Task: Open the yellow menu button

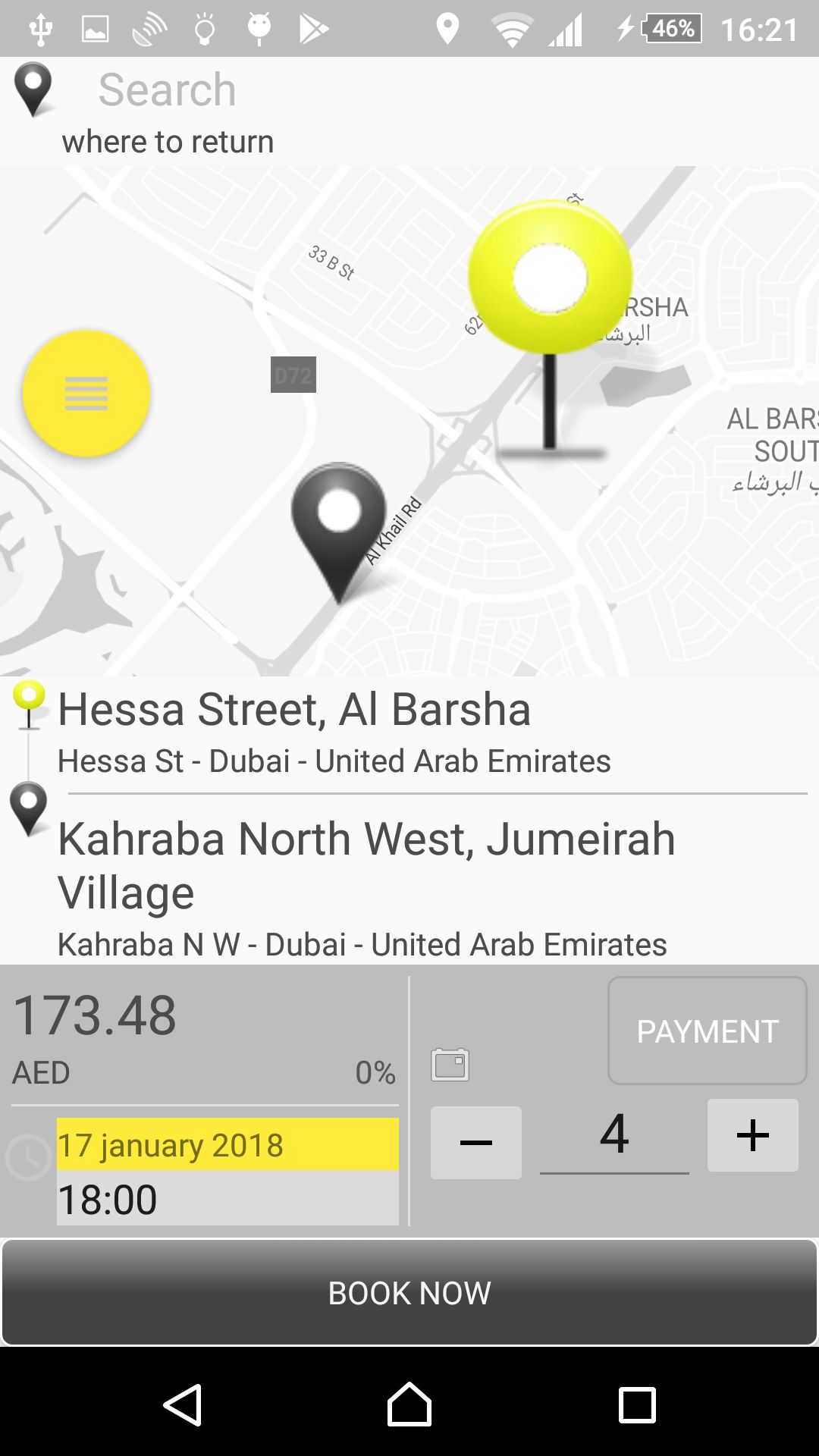Action: tap(86, 394)
